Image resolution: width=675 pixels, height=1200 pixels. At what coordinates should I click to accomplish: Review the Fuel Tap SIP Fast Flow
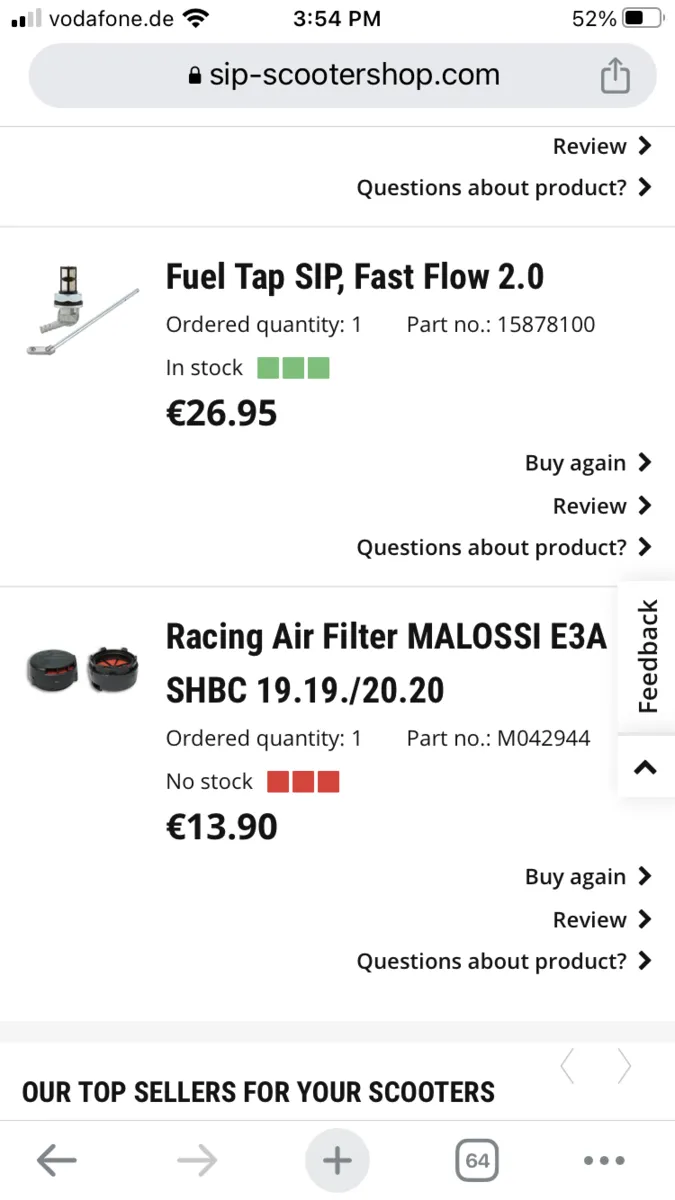click(x=601, y=506)
